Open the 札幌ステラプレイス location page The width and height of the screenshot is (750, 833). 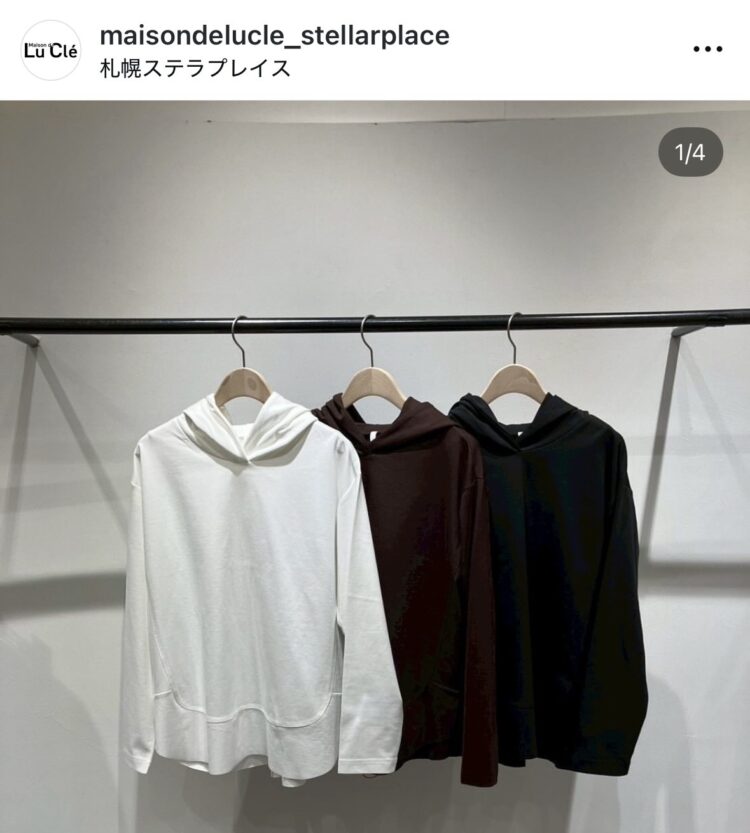(x=195, y=68)
